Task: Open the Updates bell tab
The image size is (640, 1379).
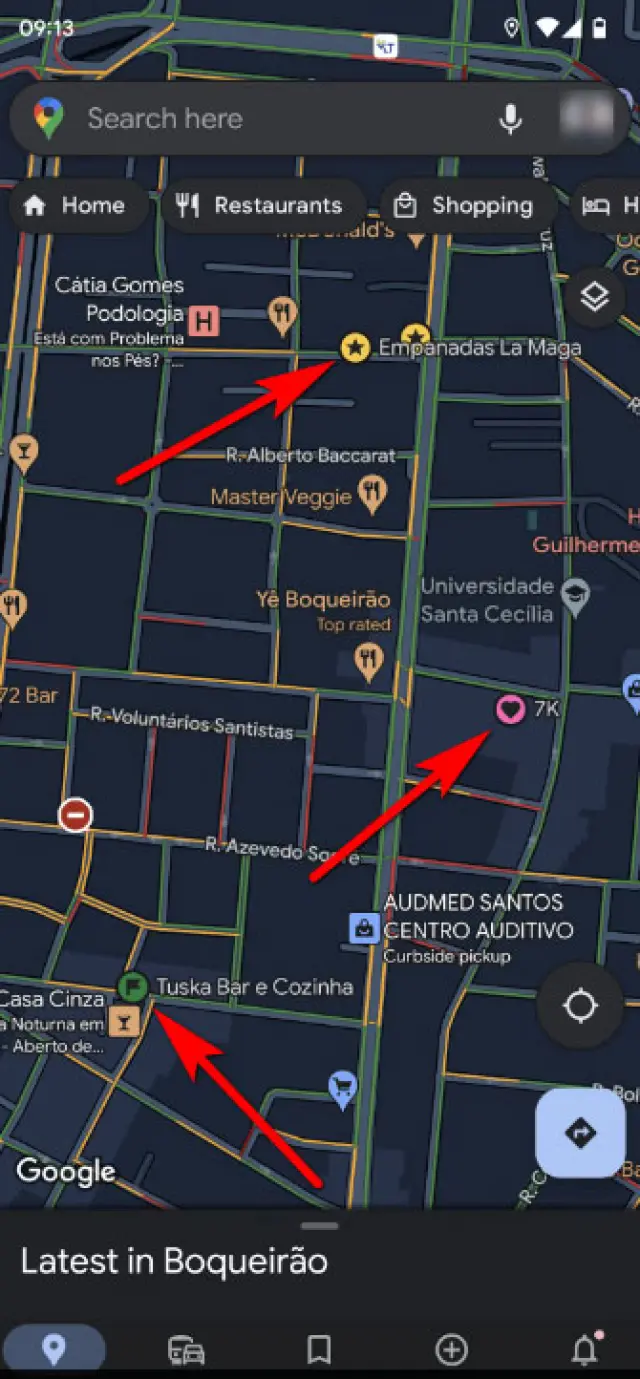Action: (584, 1350)
